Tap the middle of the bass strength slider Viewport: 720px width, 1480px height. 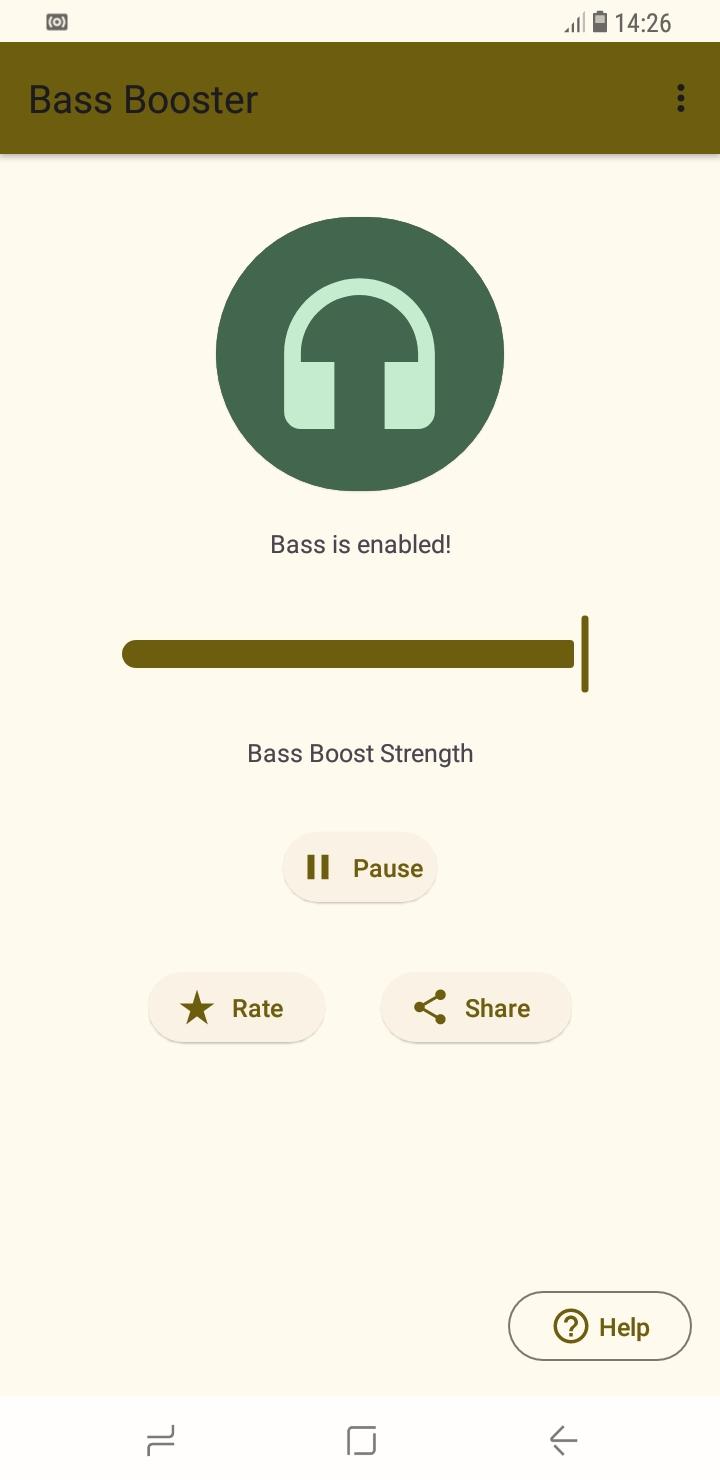tap(354, 654)
